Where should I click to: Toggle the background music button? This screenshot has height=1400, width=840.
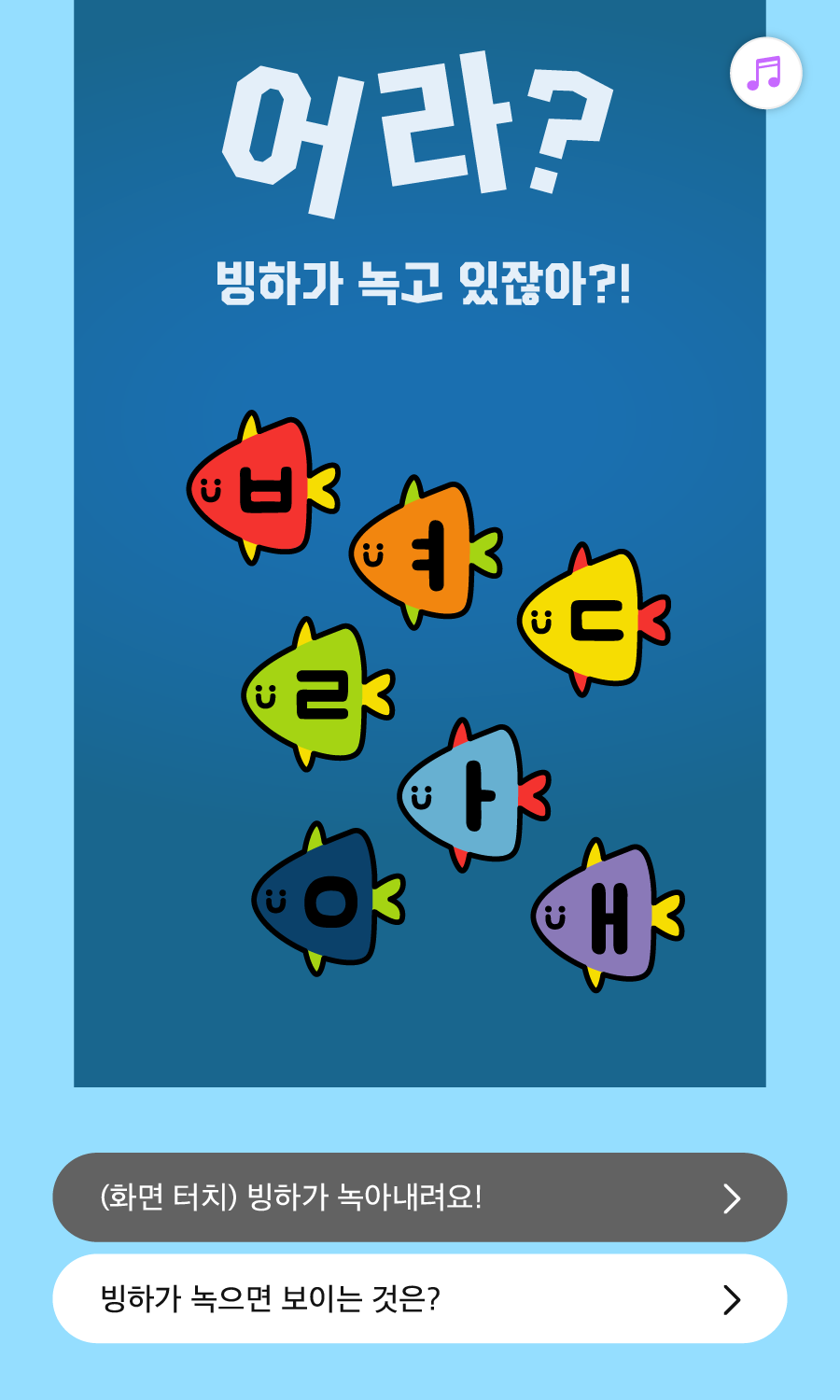[765, 73]
